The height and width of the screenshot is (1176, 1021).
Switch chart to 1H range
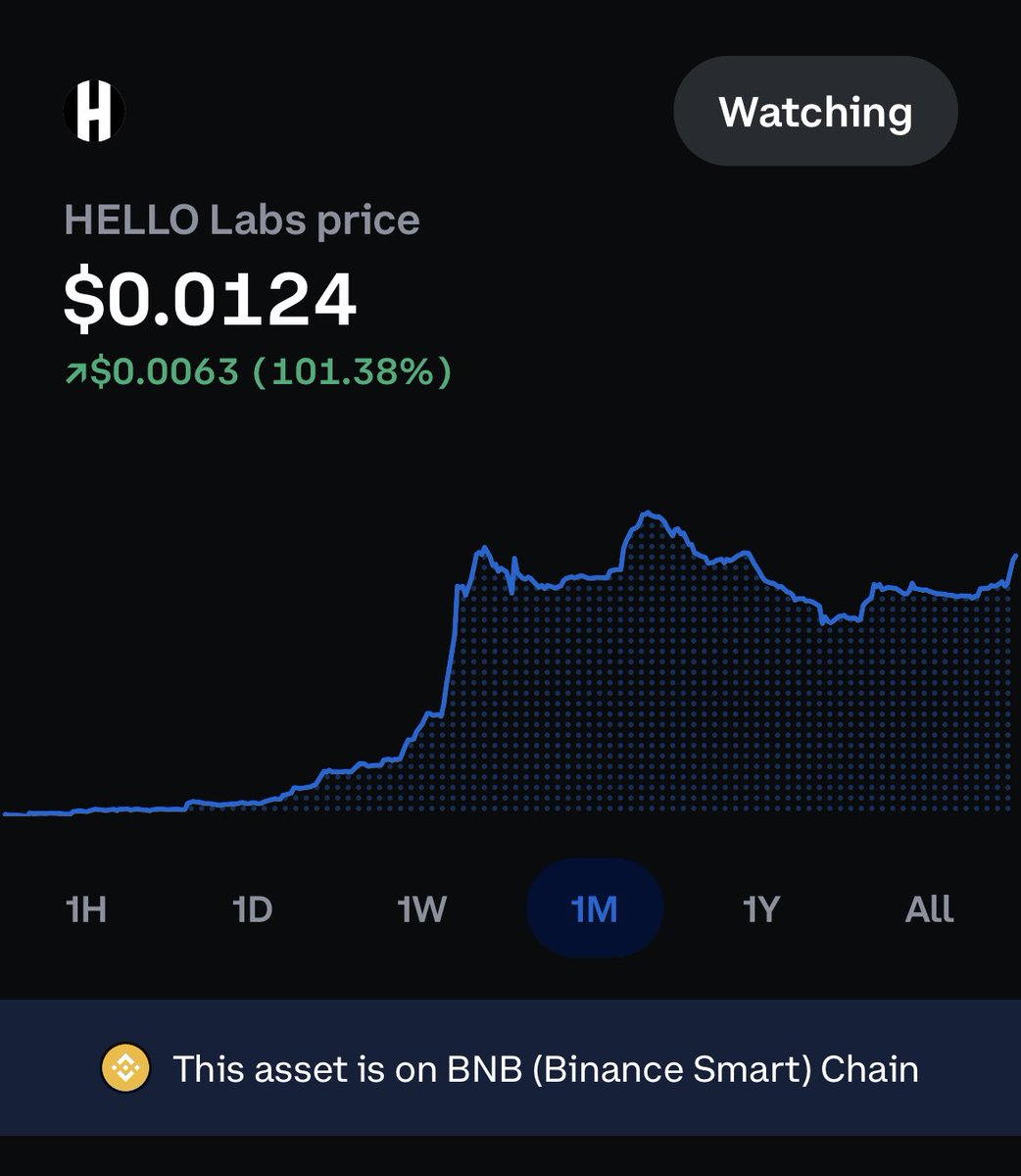click(x=85, y=909)
